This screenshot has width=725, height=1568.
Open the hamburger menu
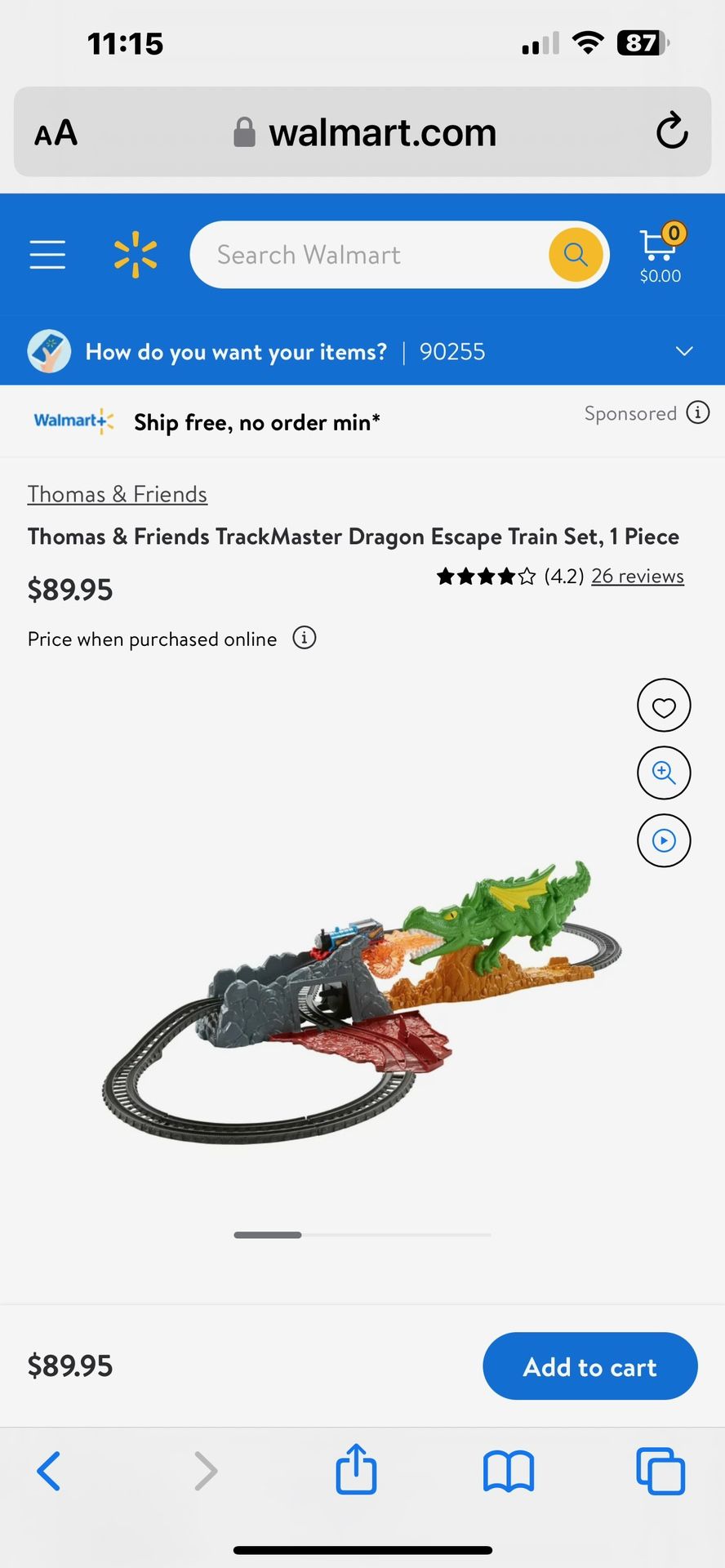(x=47, y=255)
